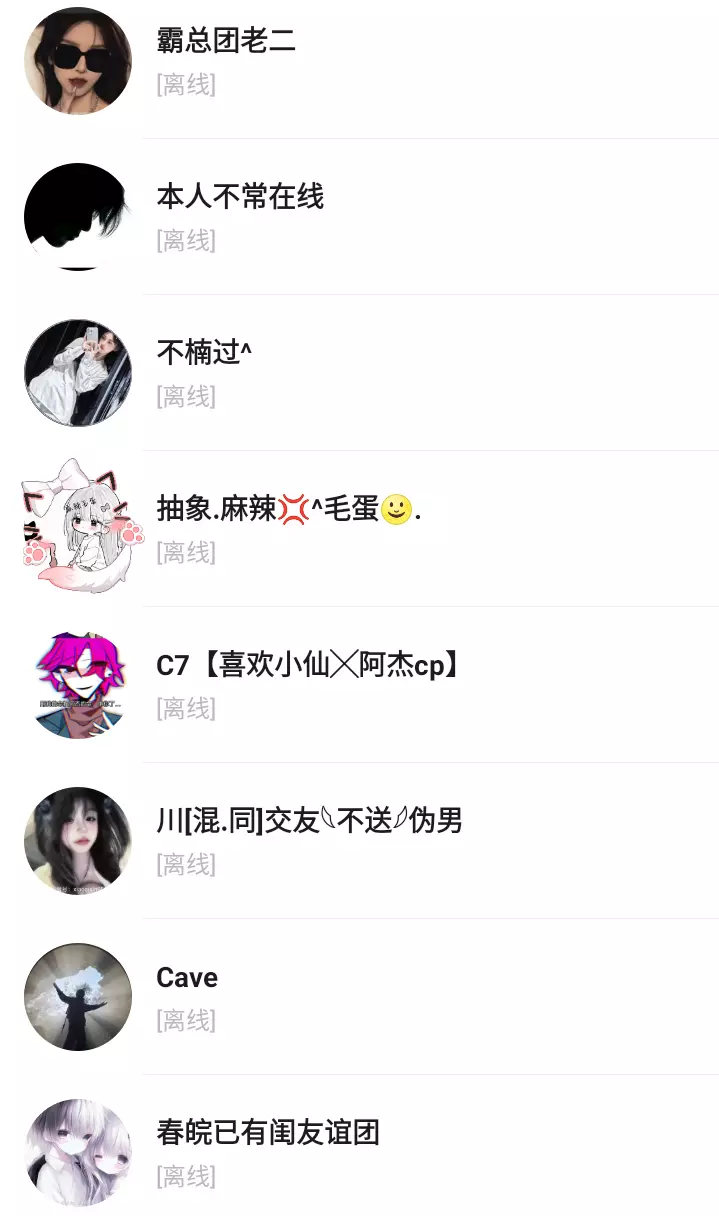Open contact 霸总团老二
The height and width of the screenshot is (1216, 719).
[359, 61]
